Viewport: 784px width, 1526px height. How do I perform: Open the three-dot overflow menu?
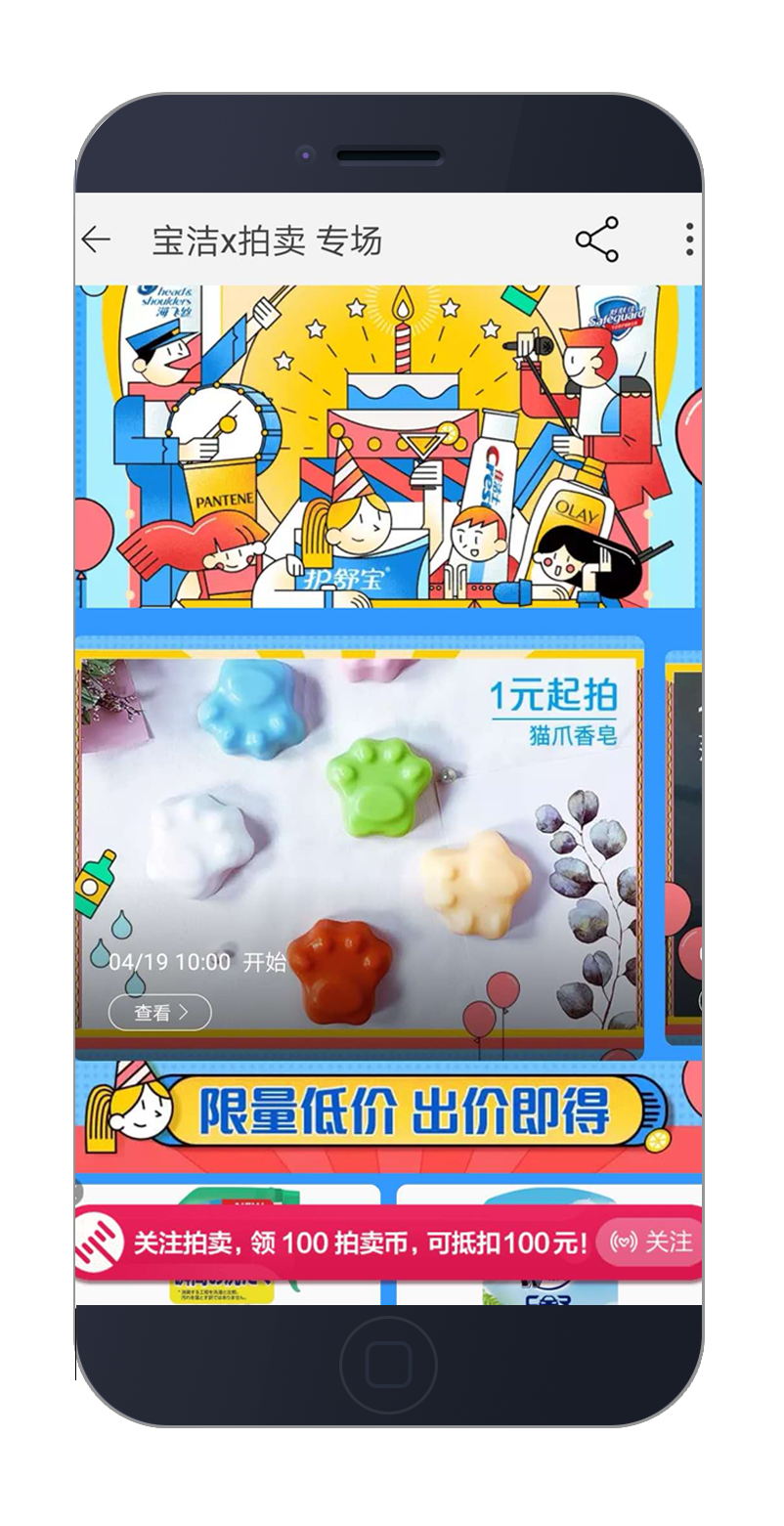click(x=689, y=240)
